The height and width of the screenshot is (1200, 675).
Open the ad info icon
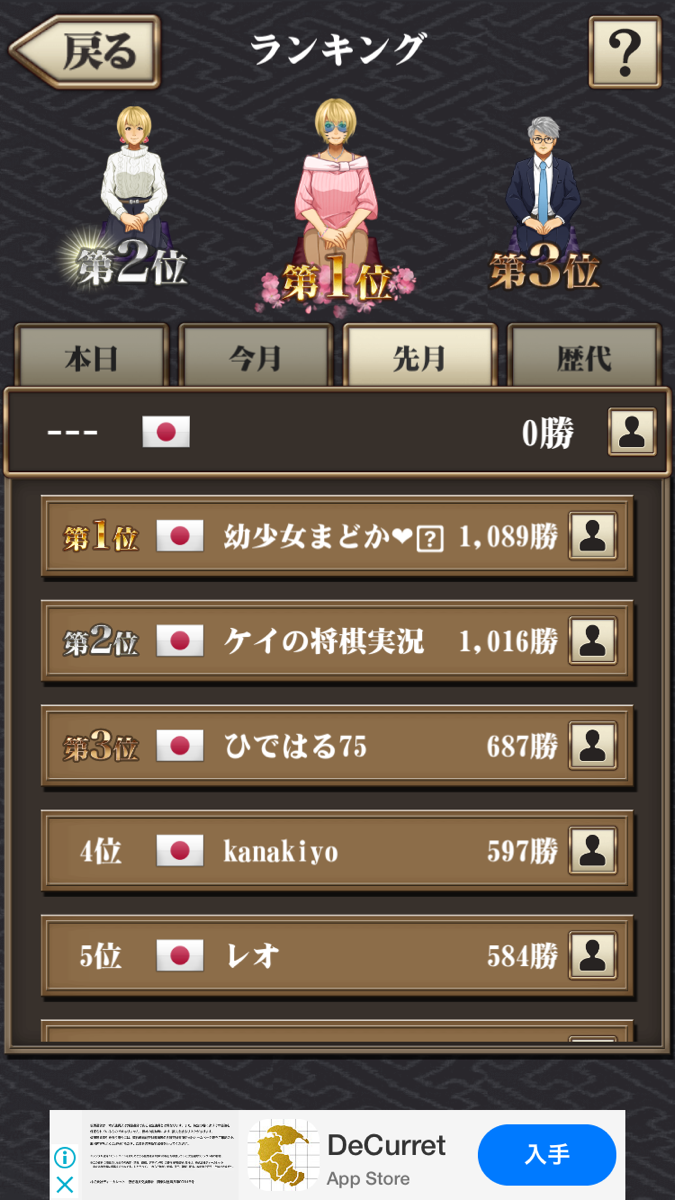point(65,1158)
